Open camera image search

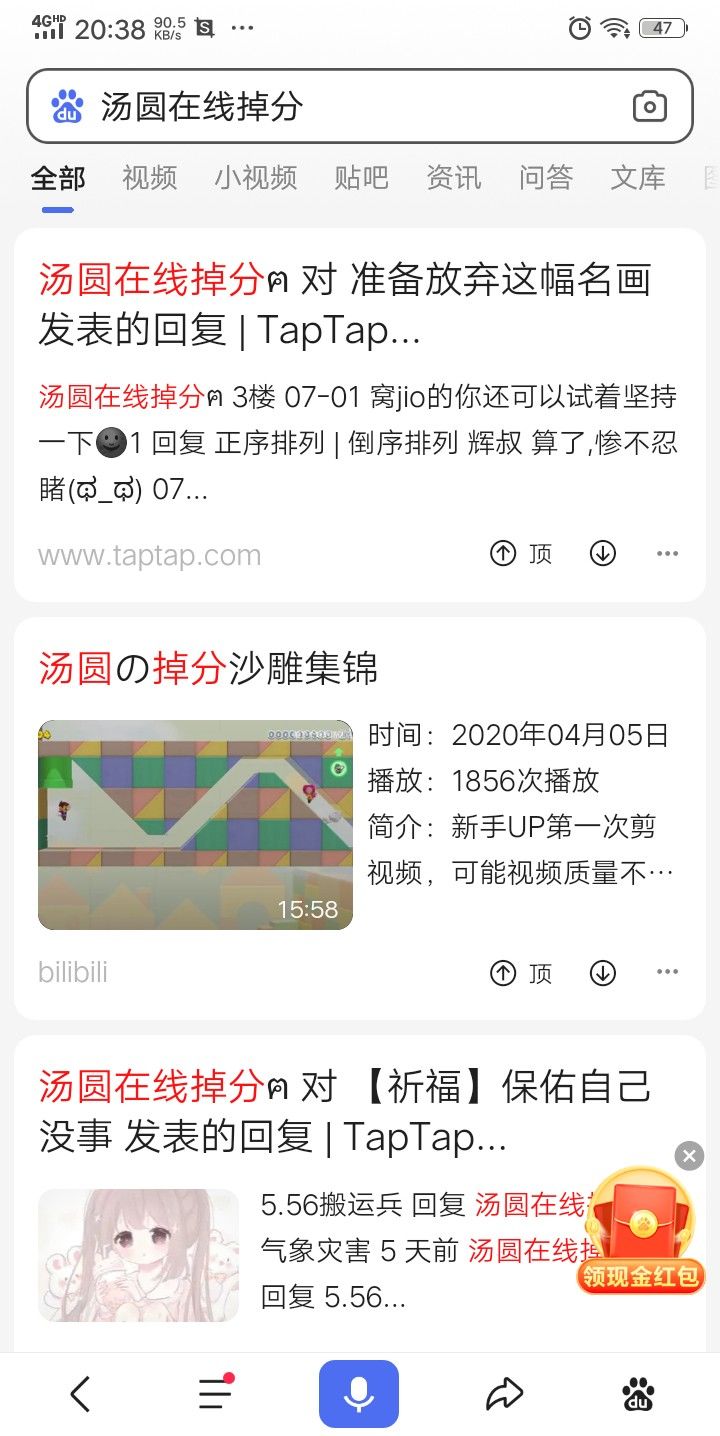click(x=649, y=106)
